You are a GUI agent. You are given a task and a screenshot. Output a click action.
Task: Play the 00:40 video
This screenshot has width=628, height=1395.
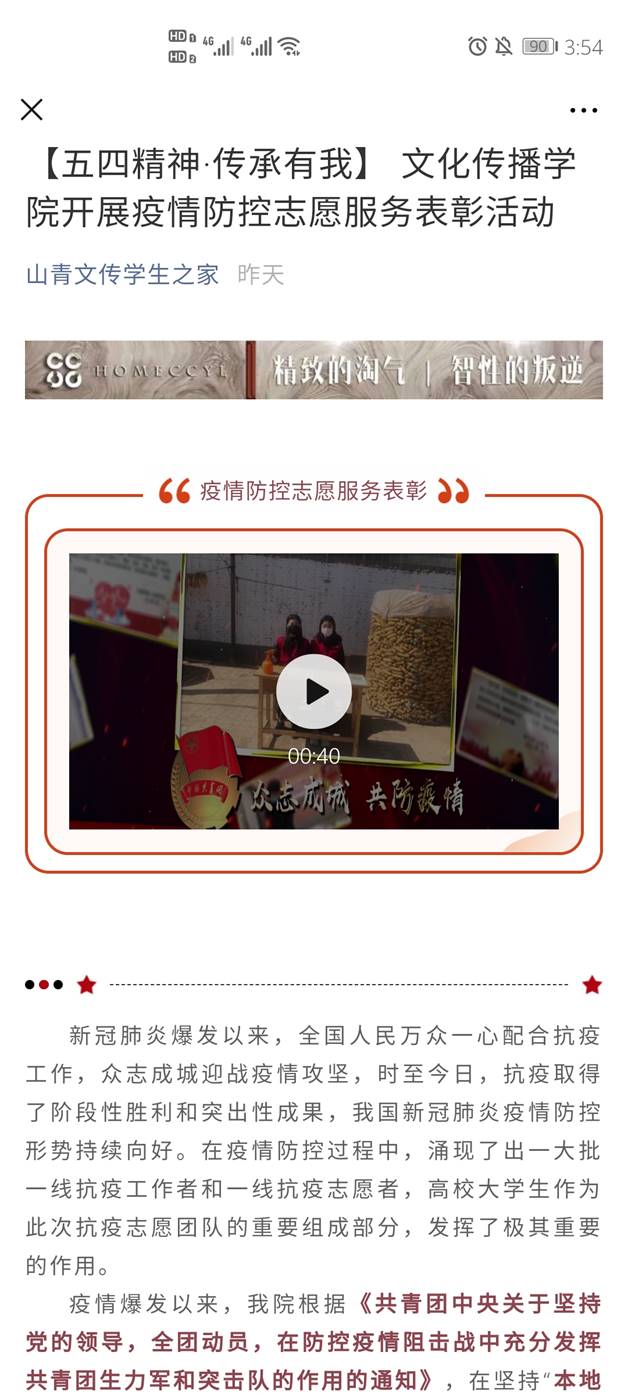coord(314,691)
